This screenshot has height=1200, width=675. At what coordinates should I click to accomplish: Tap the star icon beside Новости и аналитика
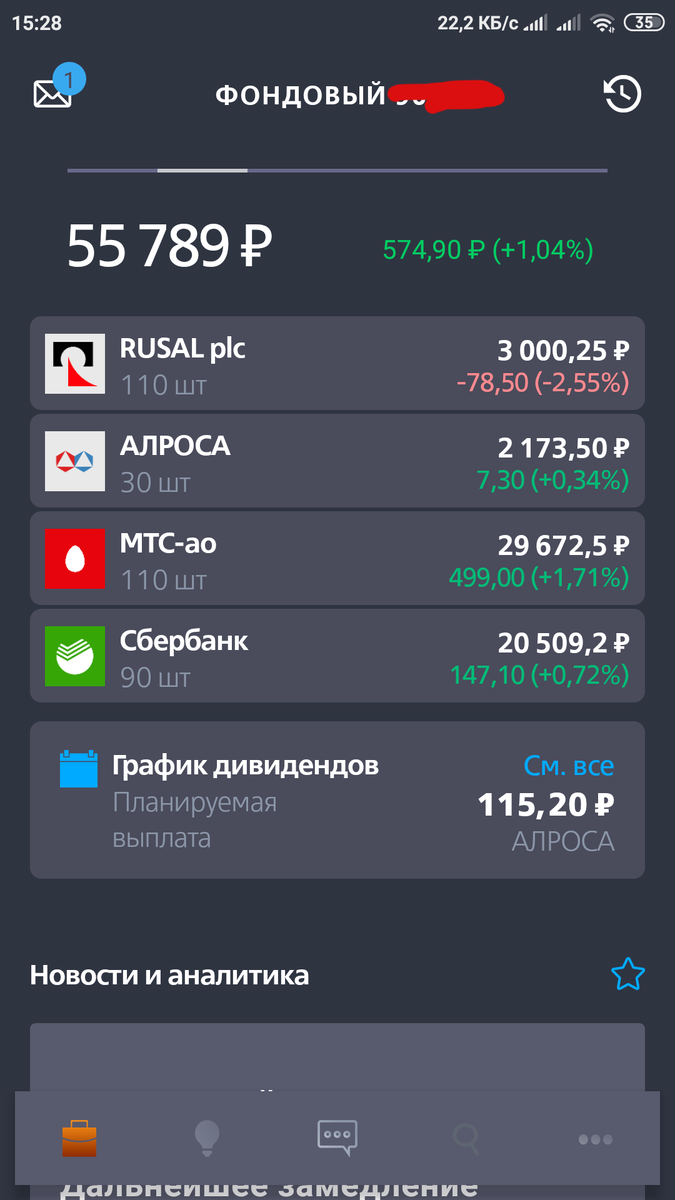pos(628,974)
